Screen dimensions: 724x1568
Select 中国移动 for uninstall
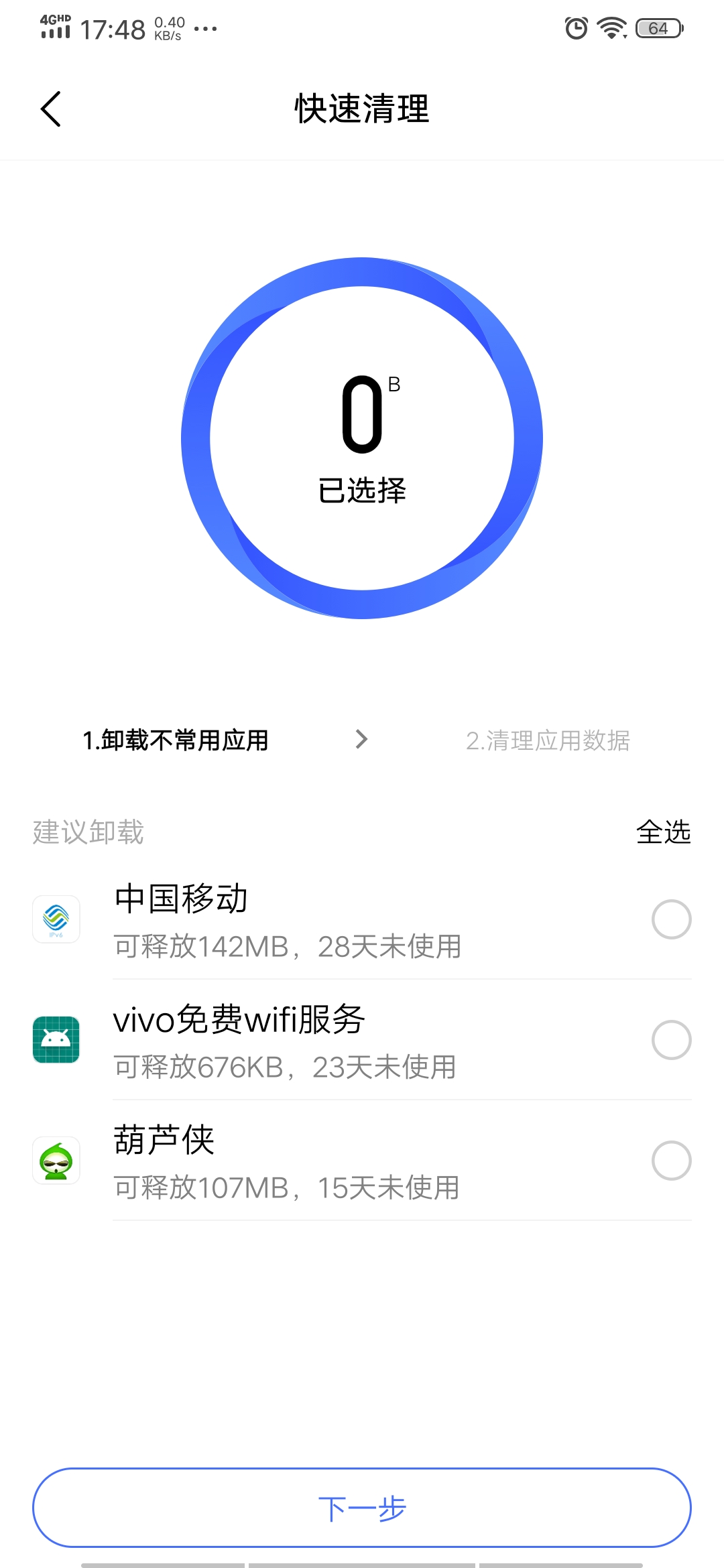(x=671, y=919)
